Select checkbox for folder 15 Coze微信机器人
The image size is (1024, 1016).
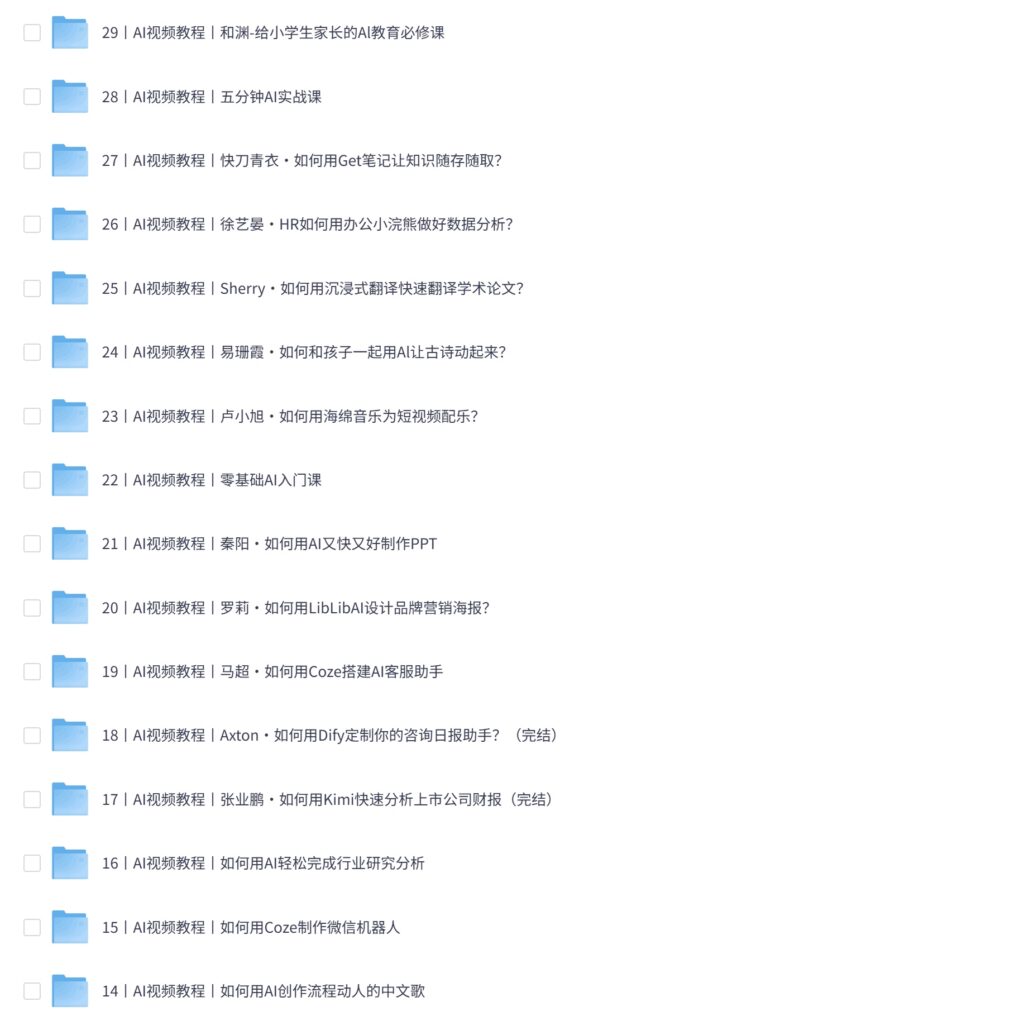pos(32,927)
